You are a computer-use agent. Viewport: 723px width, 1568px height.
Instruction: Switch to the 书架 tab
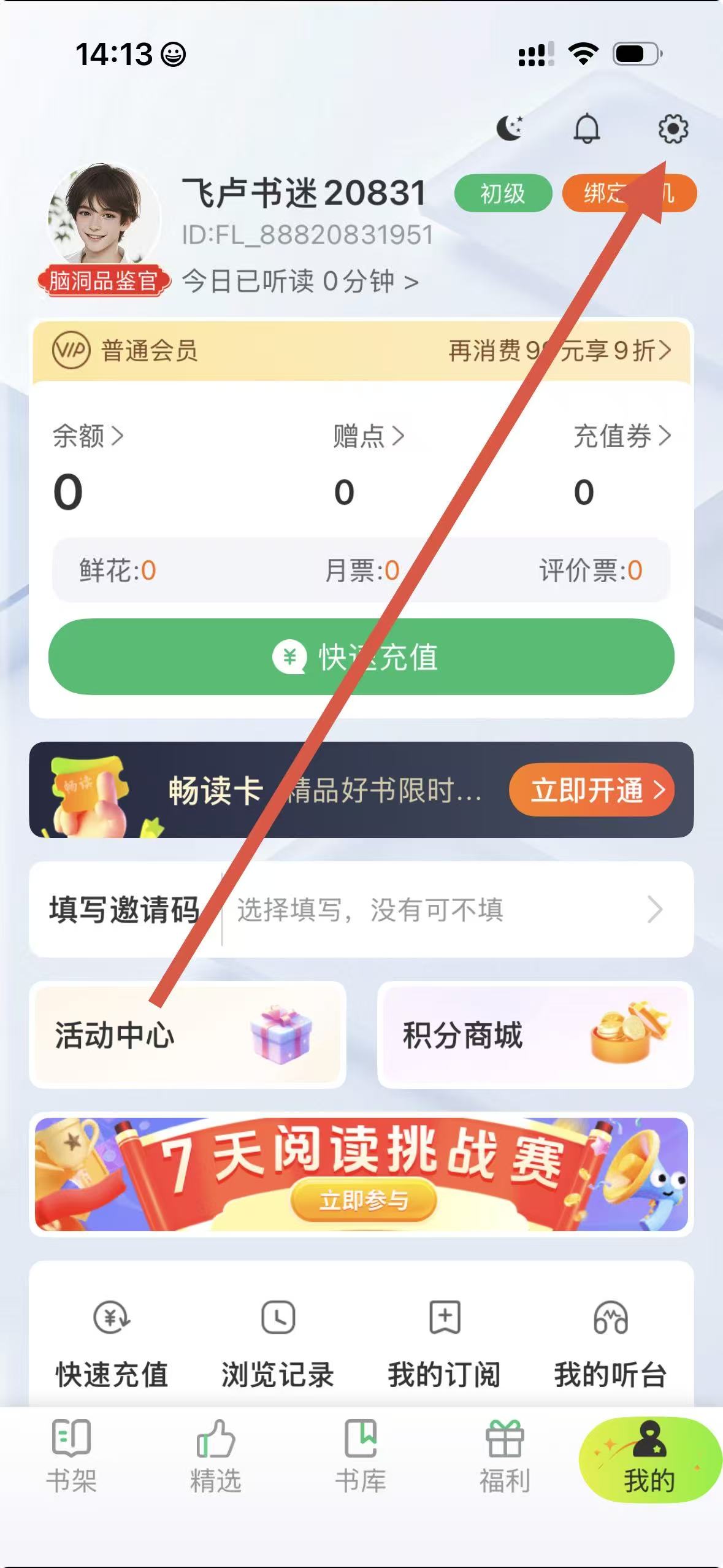click(72, 1456)
